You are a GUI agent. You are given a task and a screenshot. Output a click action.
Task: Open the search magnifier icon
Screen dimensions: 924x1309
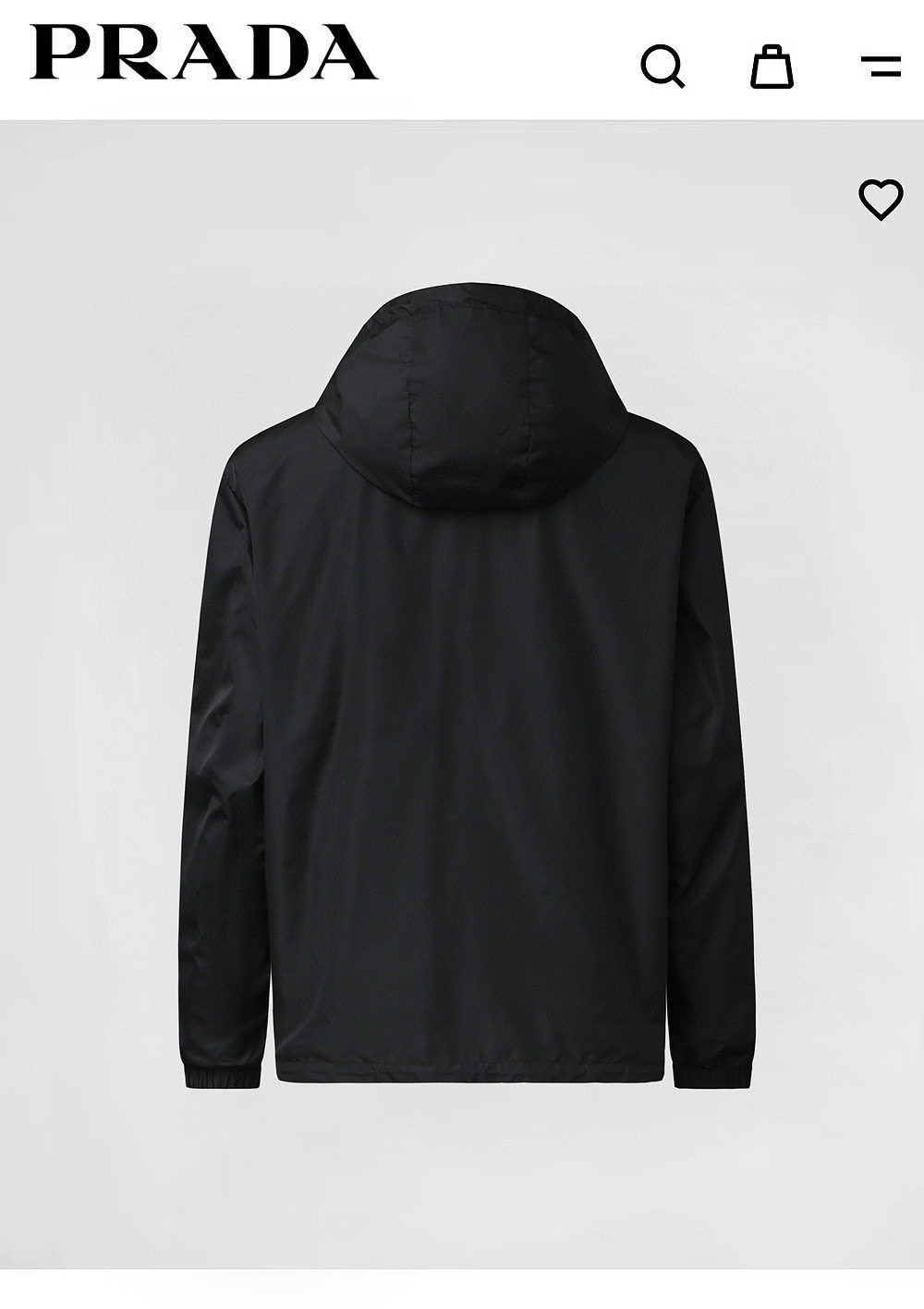pyautogui.click(x=663, y=67)
